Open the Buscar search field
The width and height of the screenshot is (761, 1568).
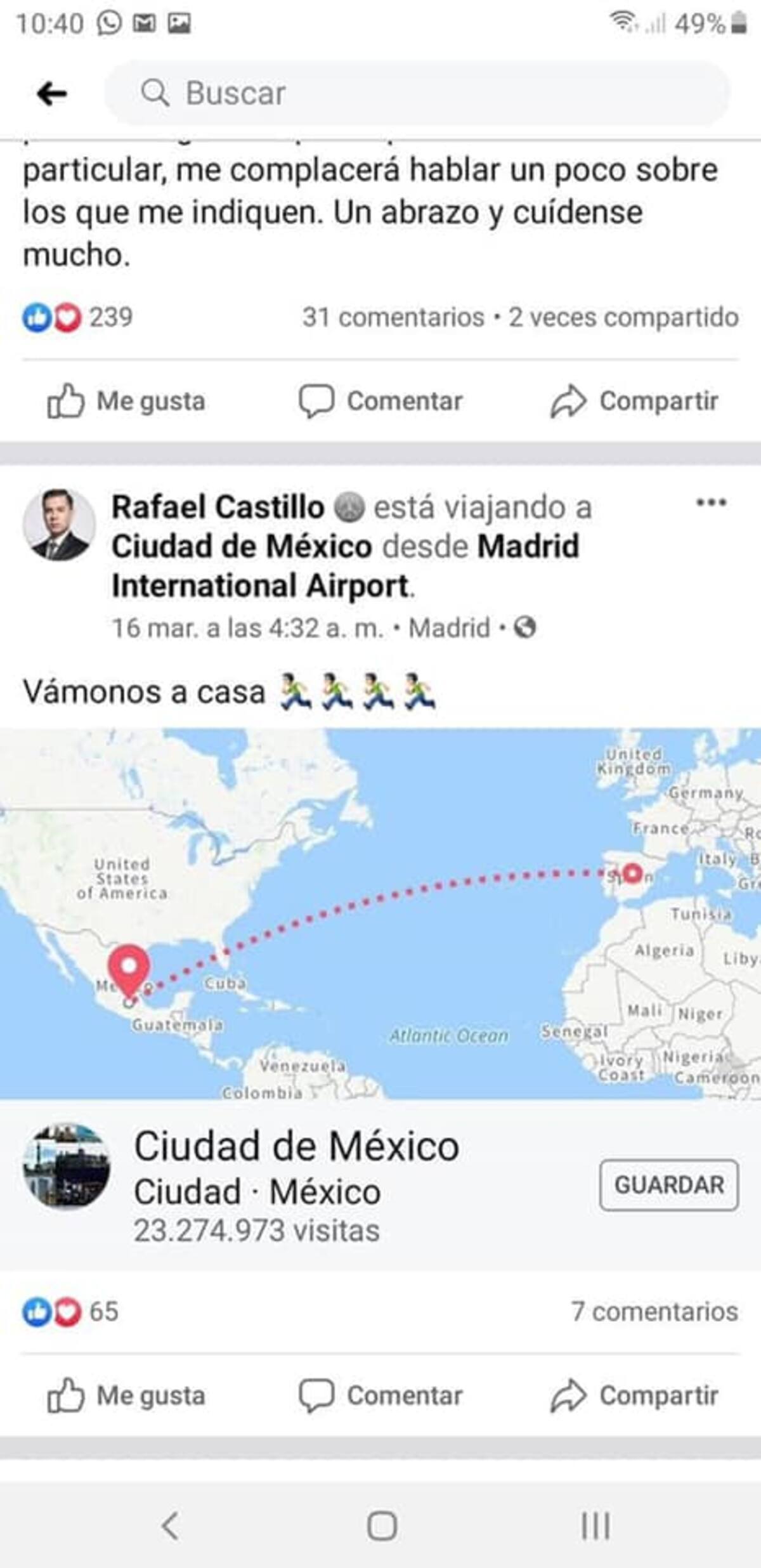[x=417, y=94]
